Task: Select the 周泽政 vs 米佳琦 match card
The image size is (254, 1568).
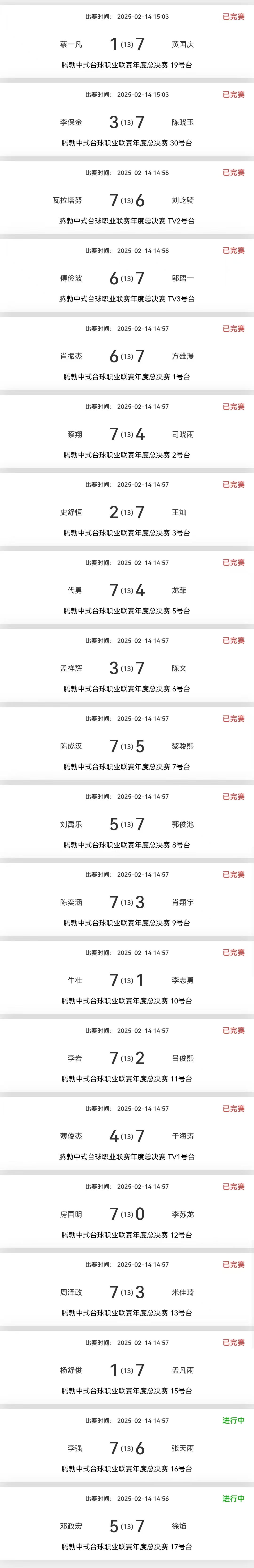Action: point(127,1292)
